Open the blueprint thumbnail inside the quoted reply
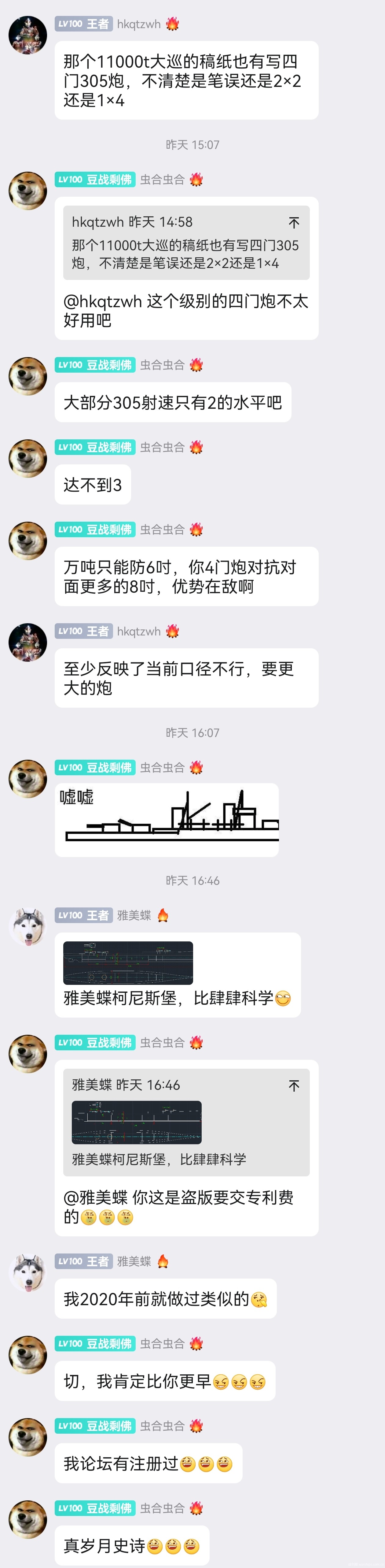 [x=137, y=1122]
